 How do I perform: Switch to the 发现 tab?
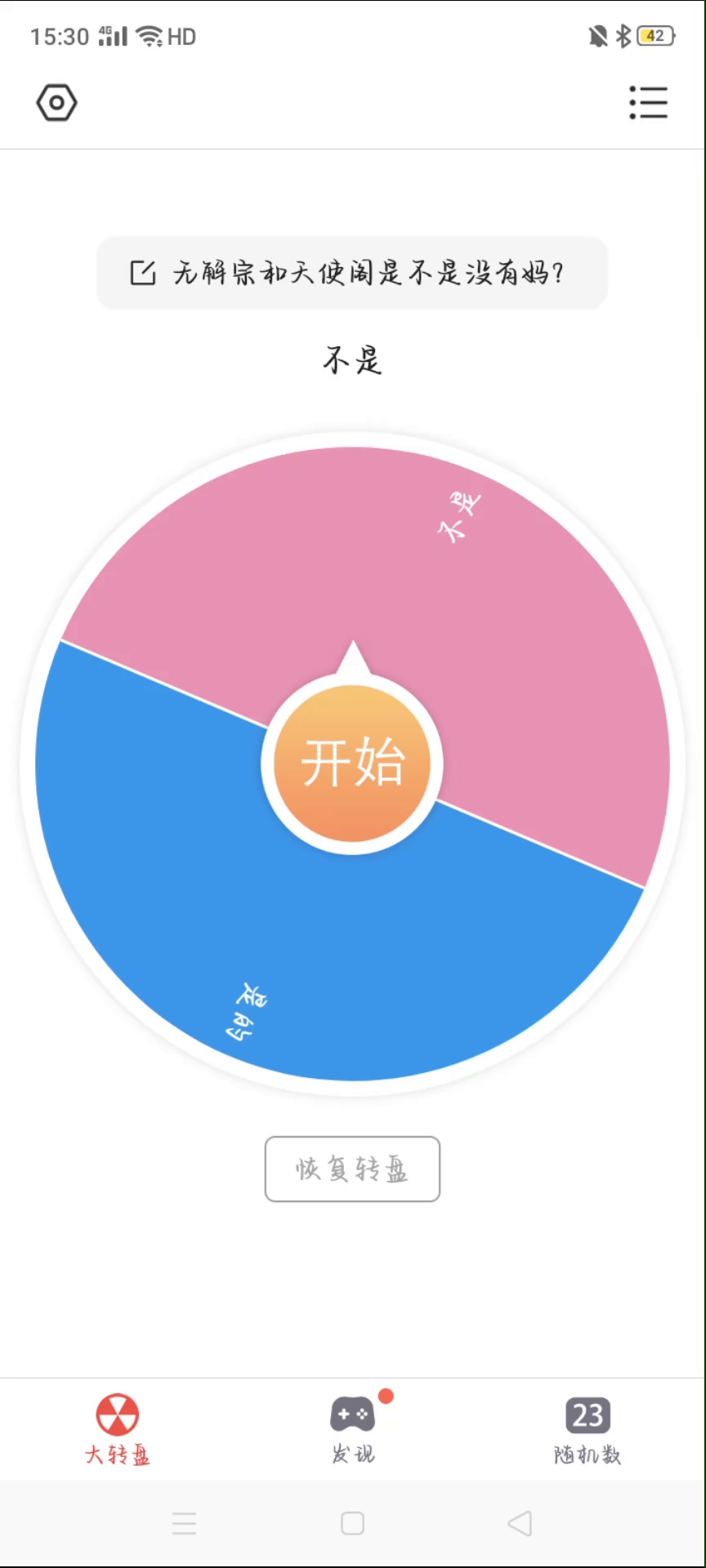[353, 1428]
